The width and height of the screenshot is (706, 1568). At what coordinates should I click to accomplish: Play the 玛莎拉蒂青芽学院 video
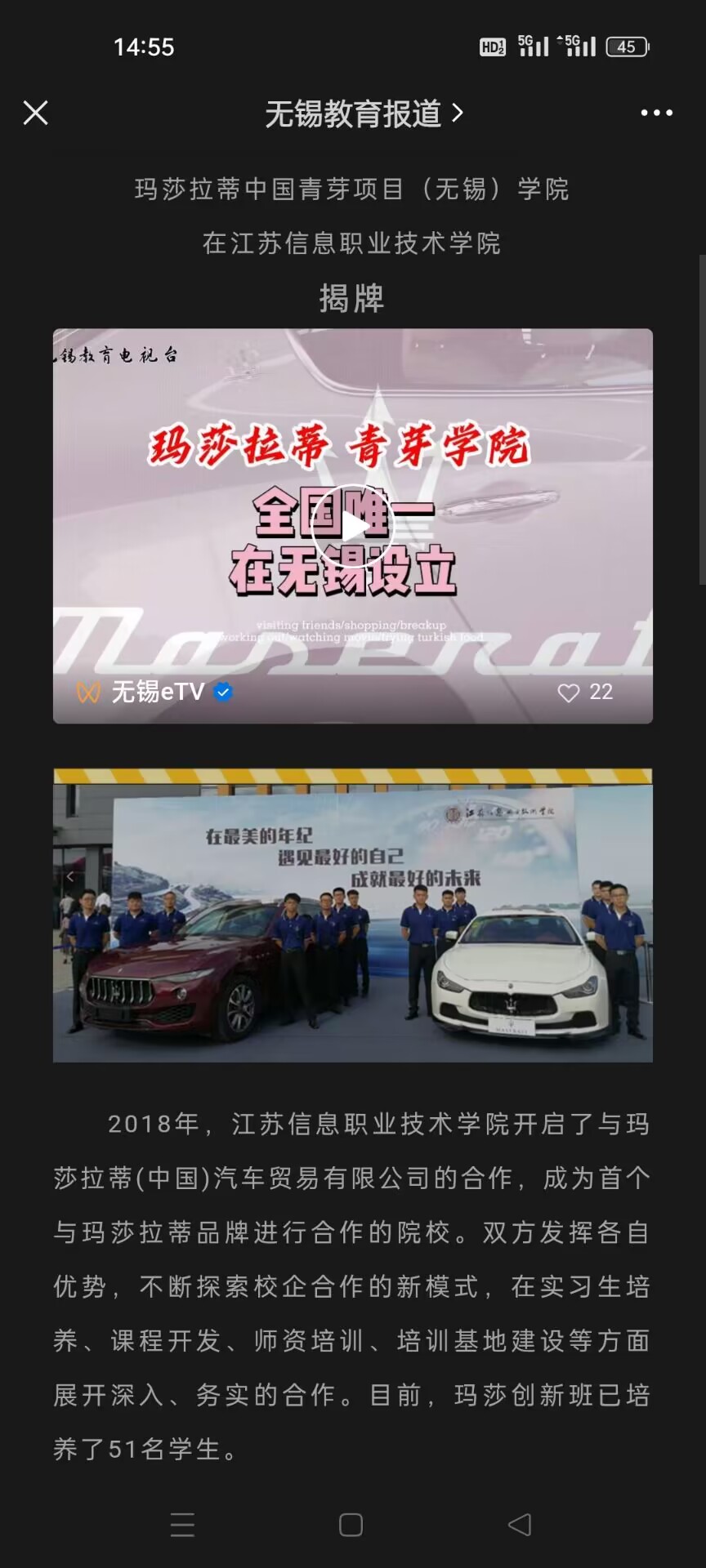pos(352,526)
